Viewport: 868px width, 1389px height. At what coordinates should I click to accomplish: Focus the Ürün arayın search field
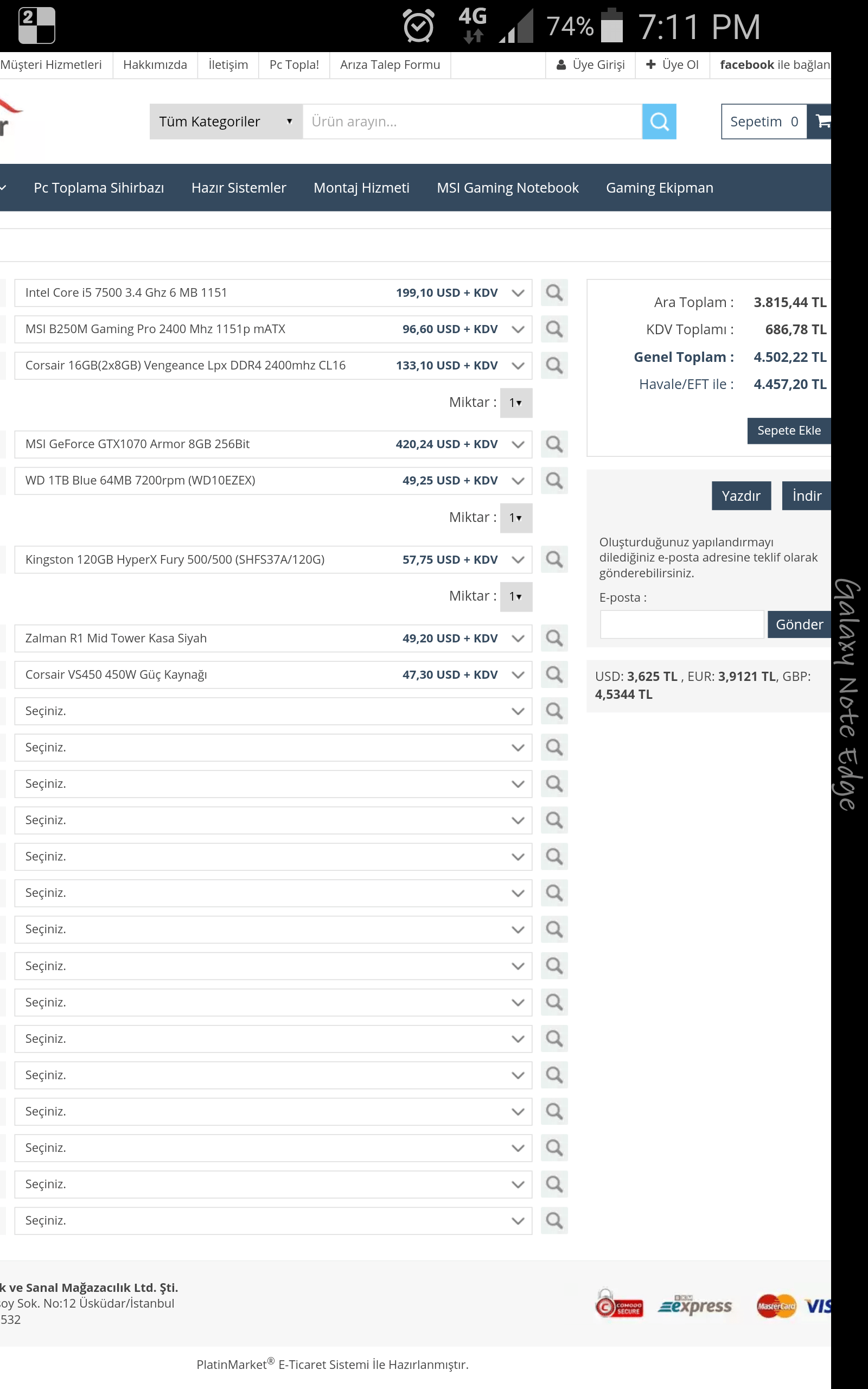pos(471,122)
